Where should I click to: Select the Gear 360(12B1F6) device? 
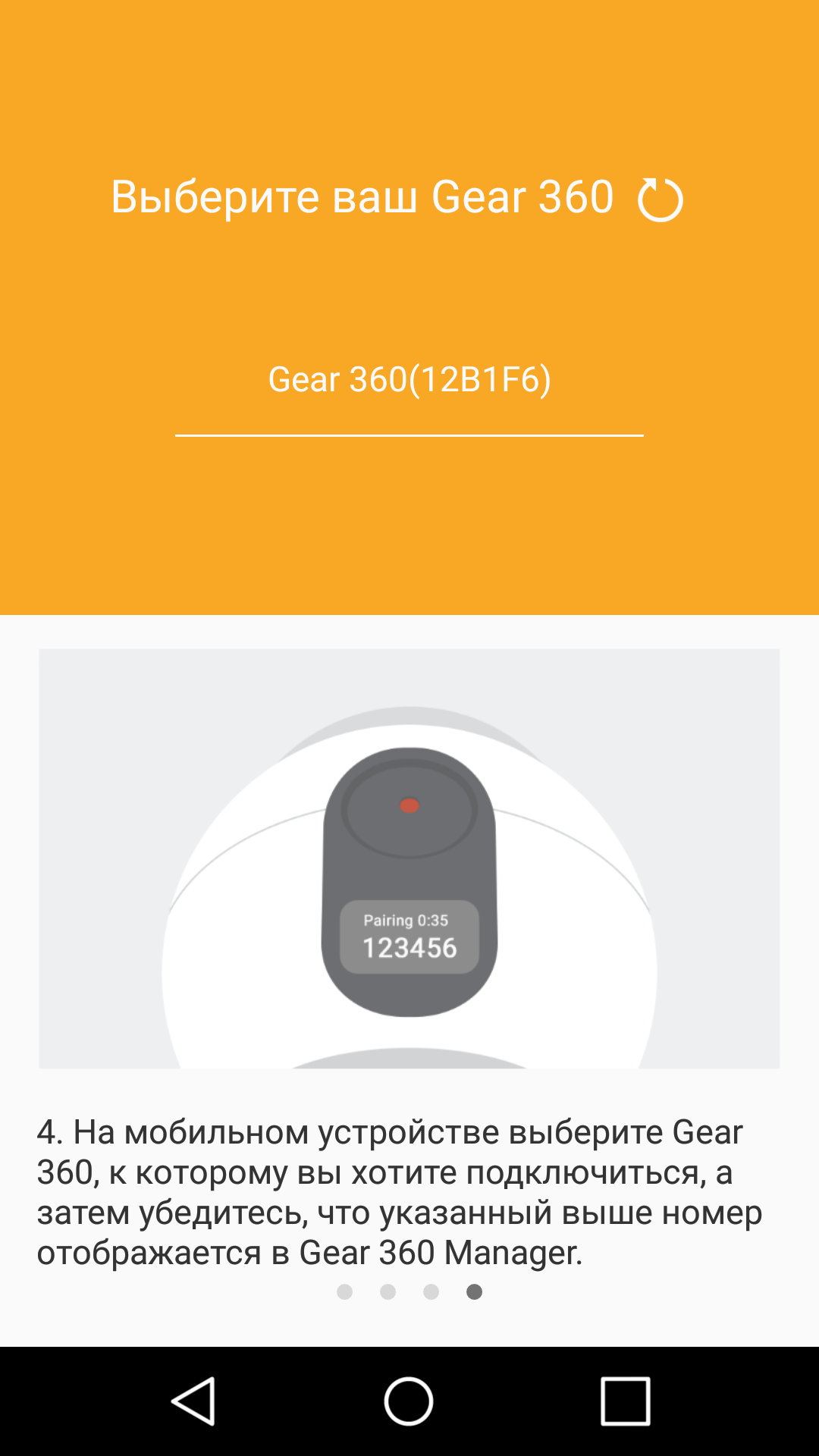pos(409,379)
